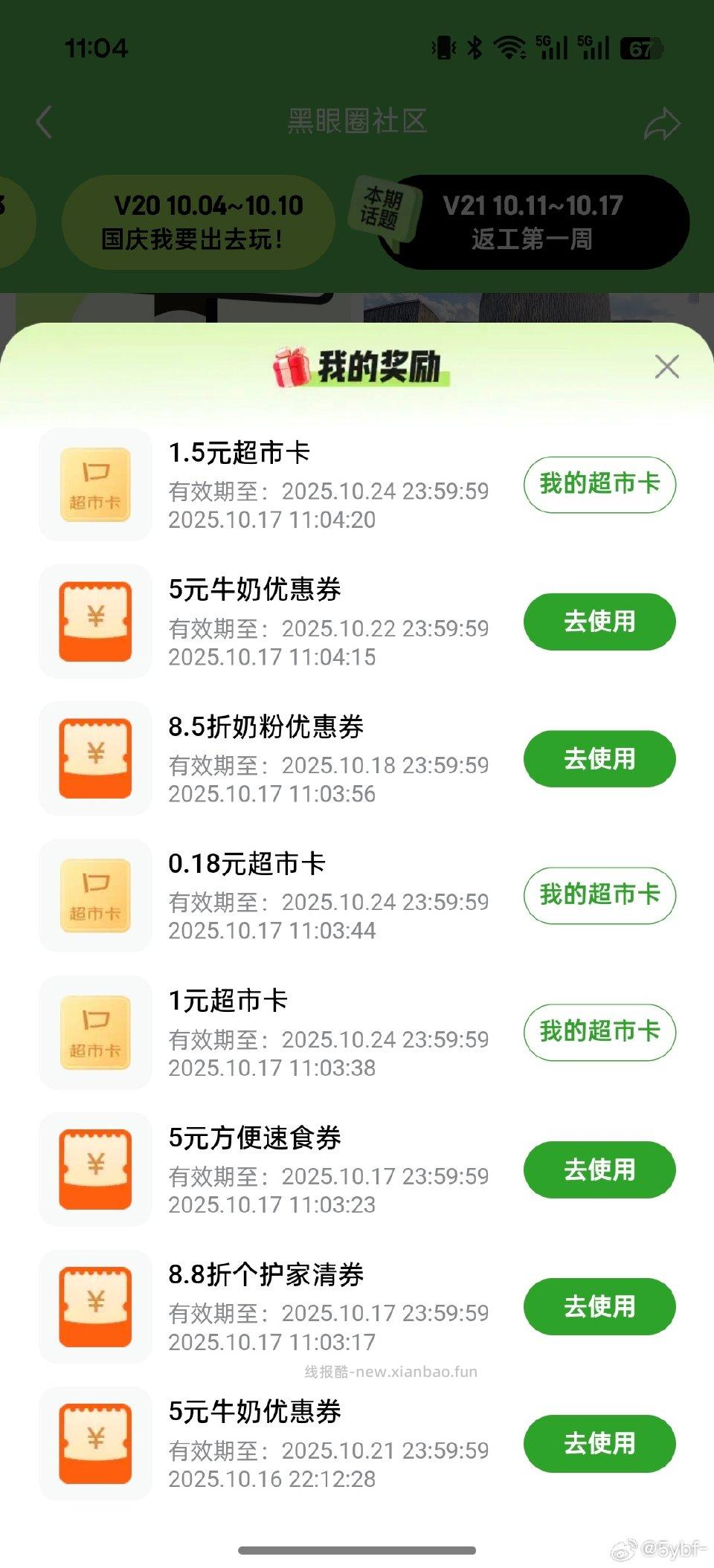Select the 0.18元超市卡 card icon
The image size is (714, 1568).
[x=95, y=895]
